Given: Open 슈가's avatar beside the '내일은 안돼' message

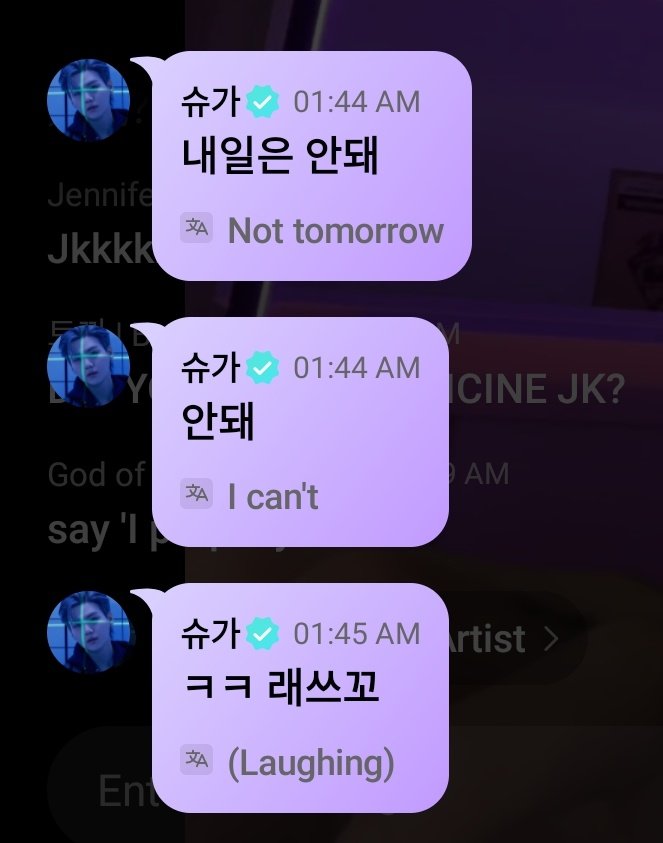Looking at the screenshot, I should pos(89,99).
